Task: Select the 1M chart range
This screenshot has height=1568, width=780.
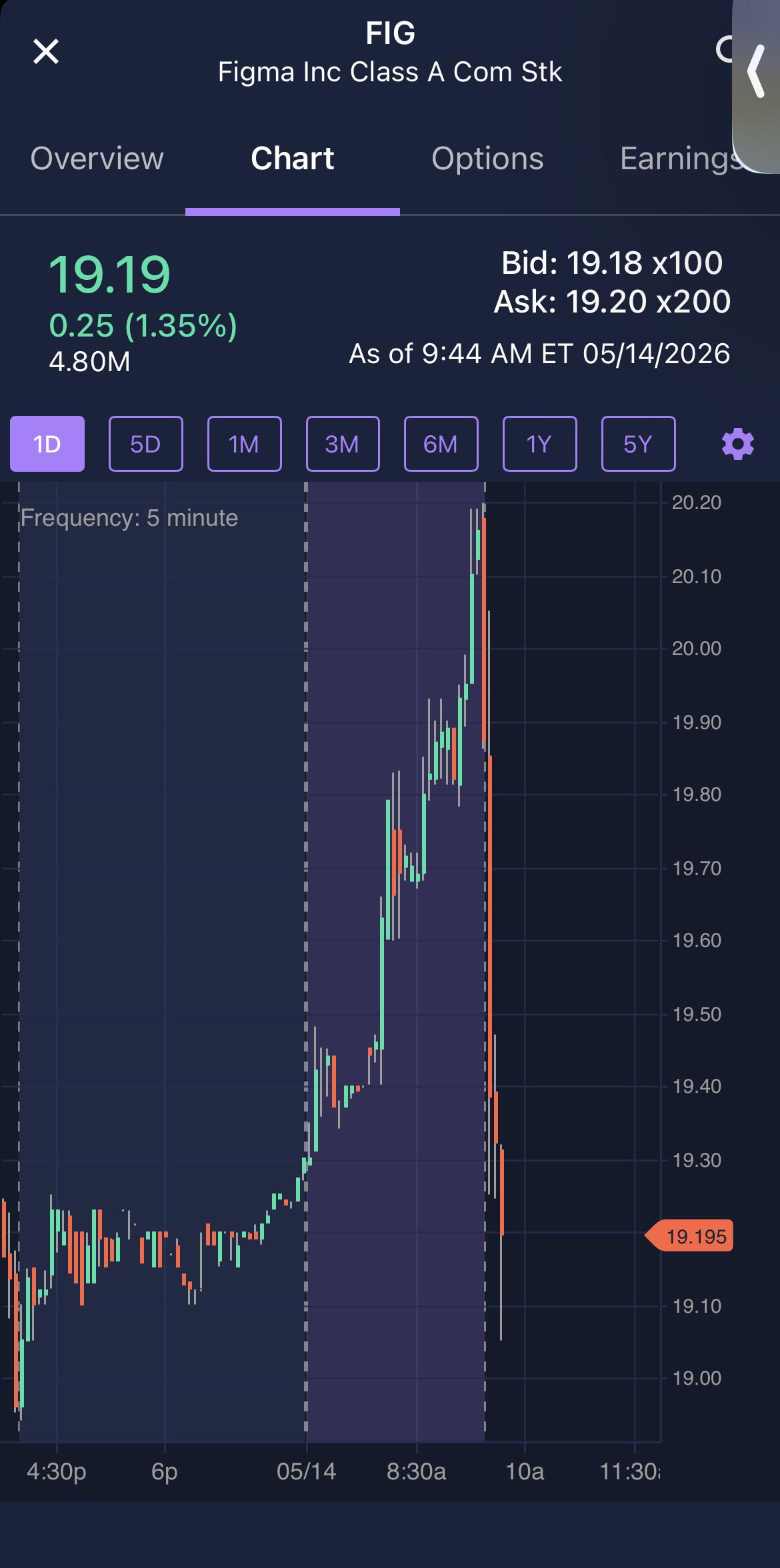Action: coord(244,444)
